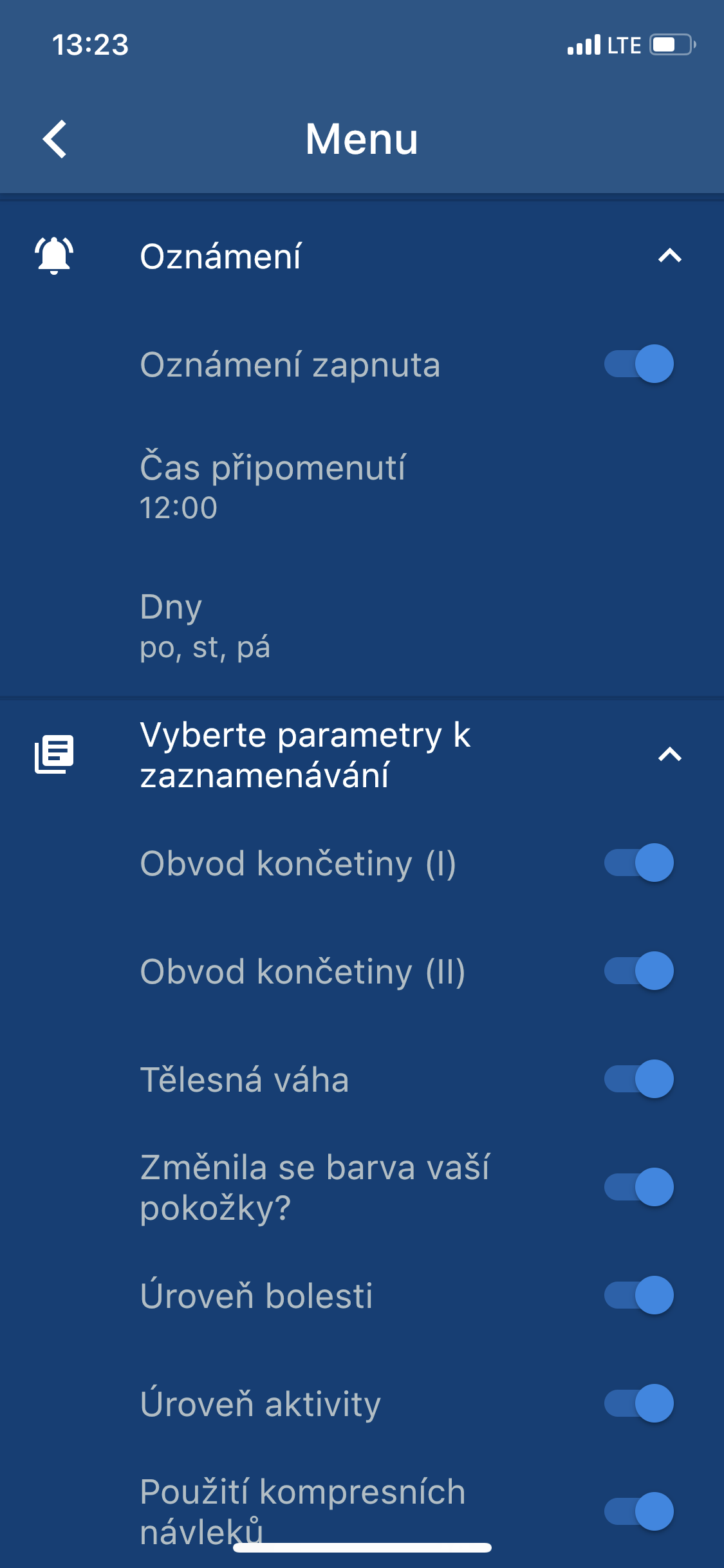724x1568 pixels.
Task: Toggle Použití kompresních návleků switch
Action: [x=638, y=1511]
